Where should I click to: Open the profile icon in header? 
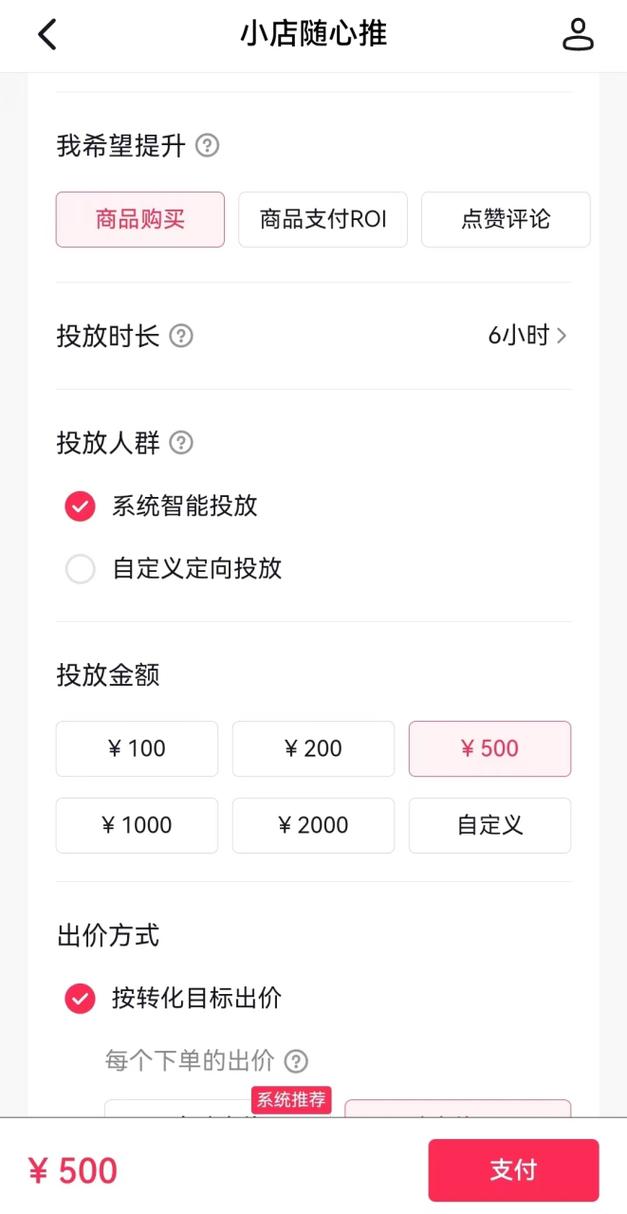[577, 34]
